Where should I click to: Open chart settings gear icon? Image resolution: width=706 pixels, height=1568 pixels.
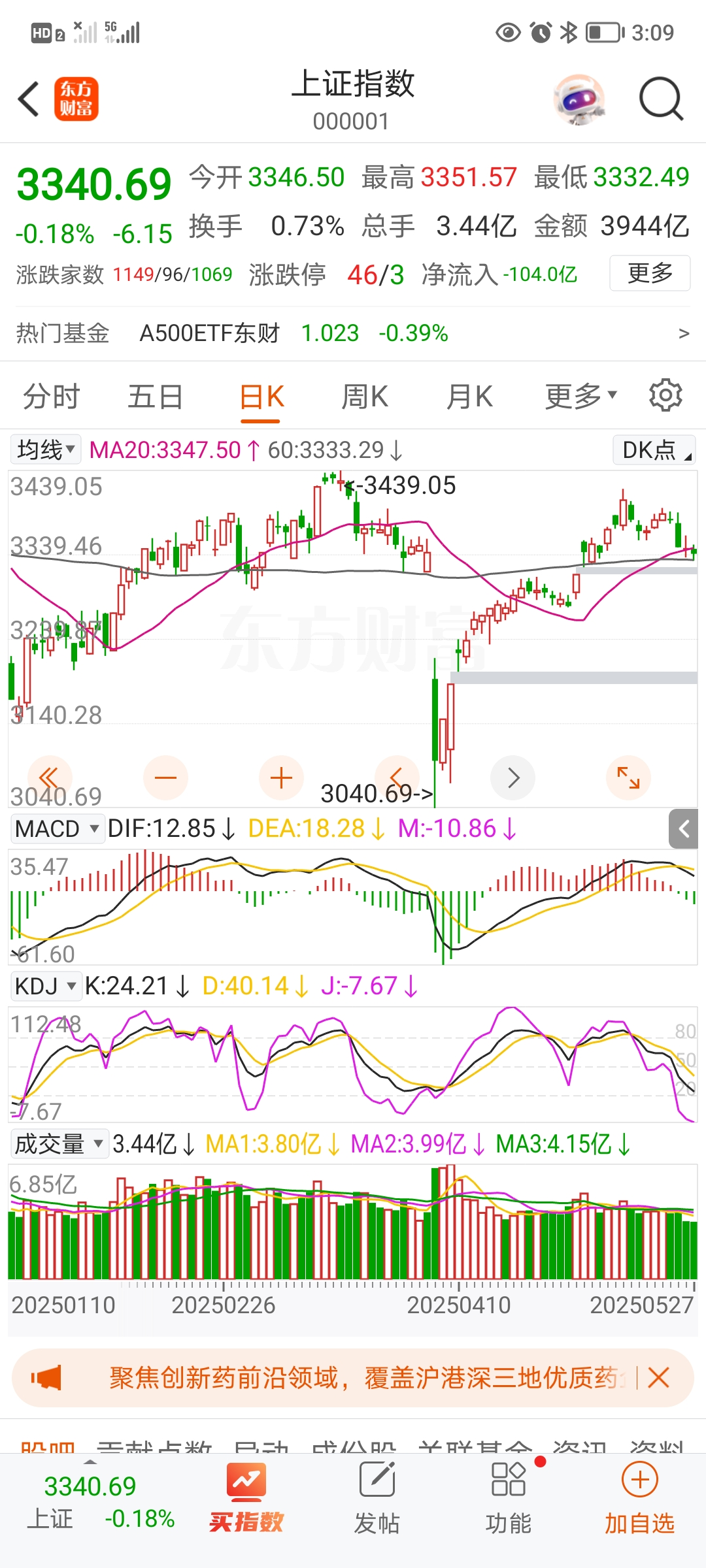(x=665, y=395)
